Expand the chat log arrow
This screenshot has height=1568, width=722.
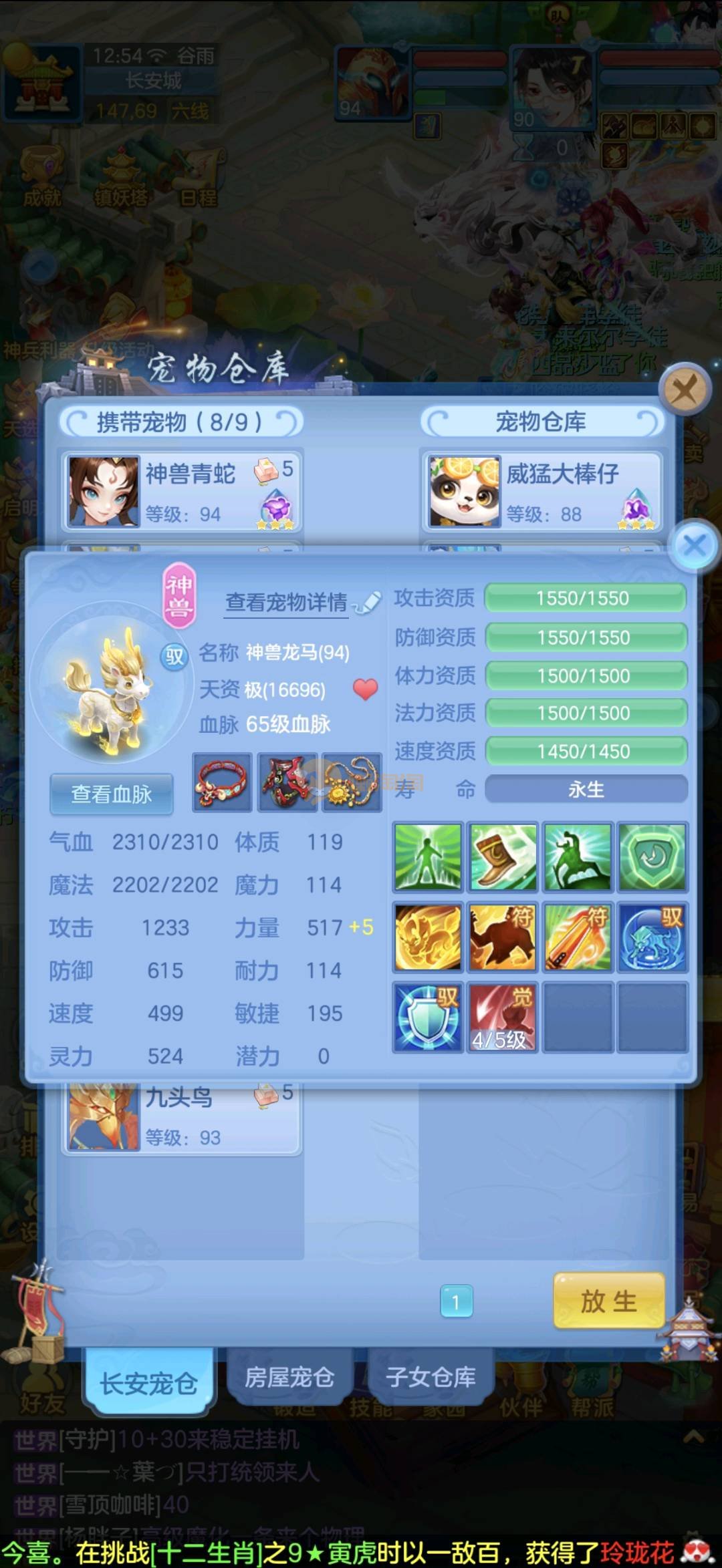coord(693,1436)
